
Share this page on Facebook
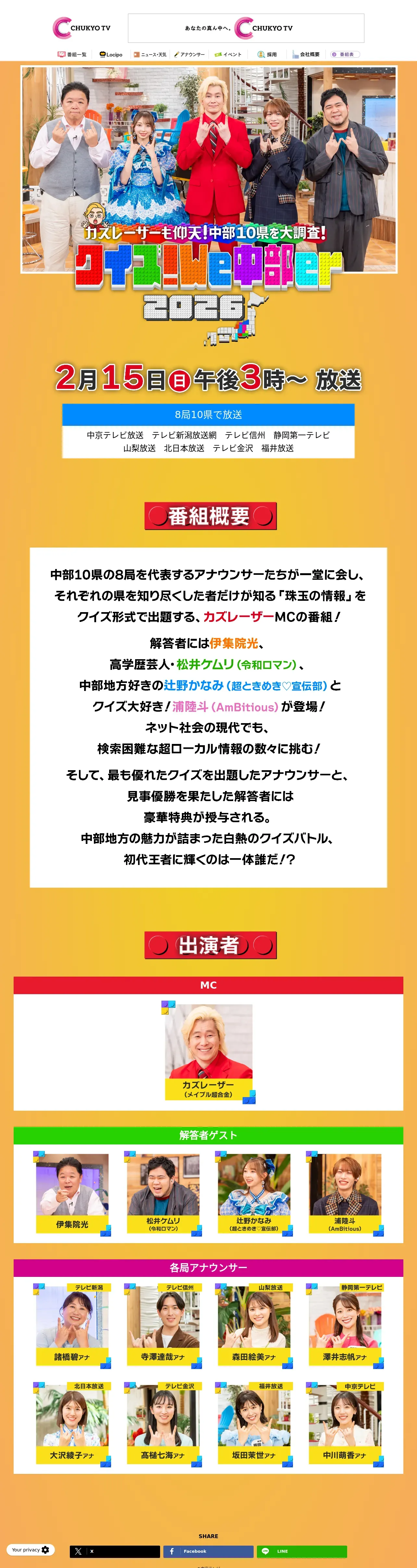[x=208, y=1551]
